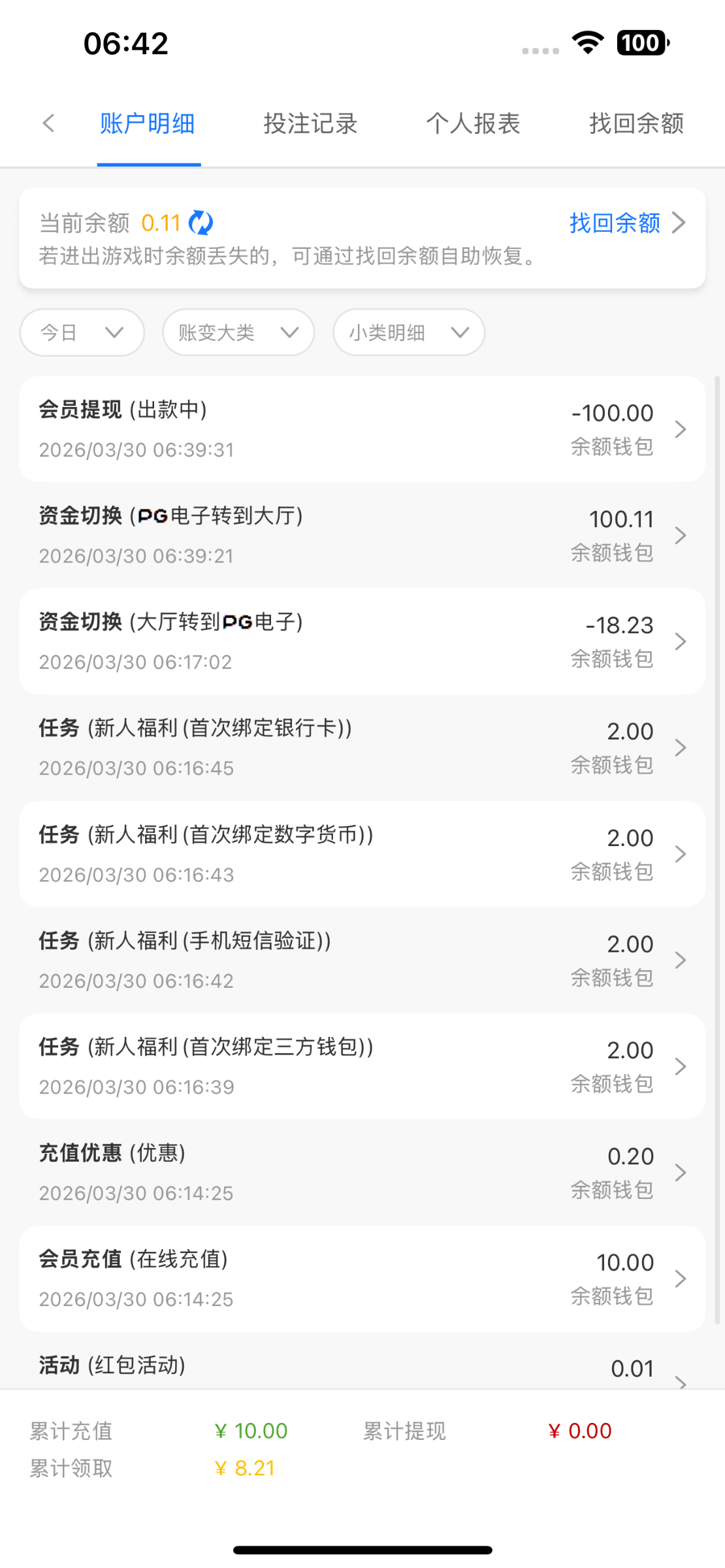View the 首次绑定三方钱包 task record
Screen dimensions: 725x1568
(362, 1066)
